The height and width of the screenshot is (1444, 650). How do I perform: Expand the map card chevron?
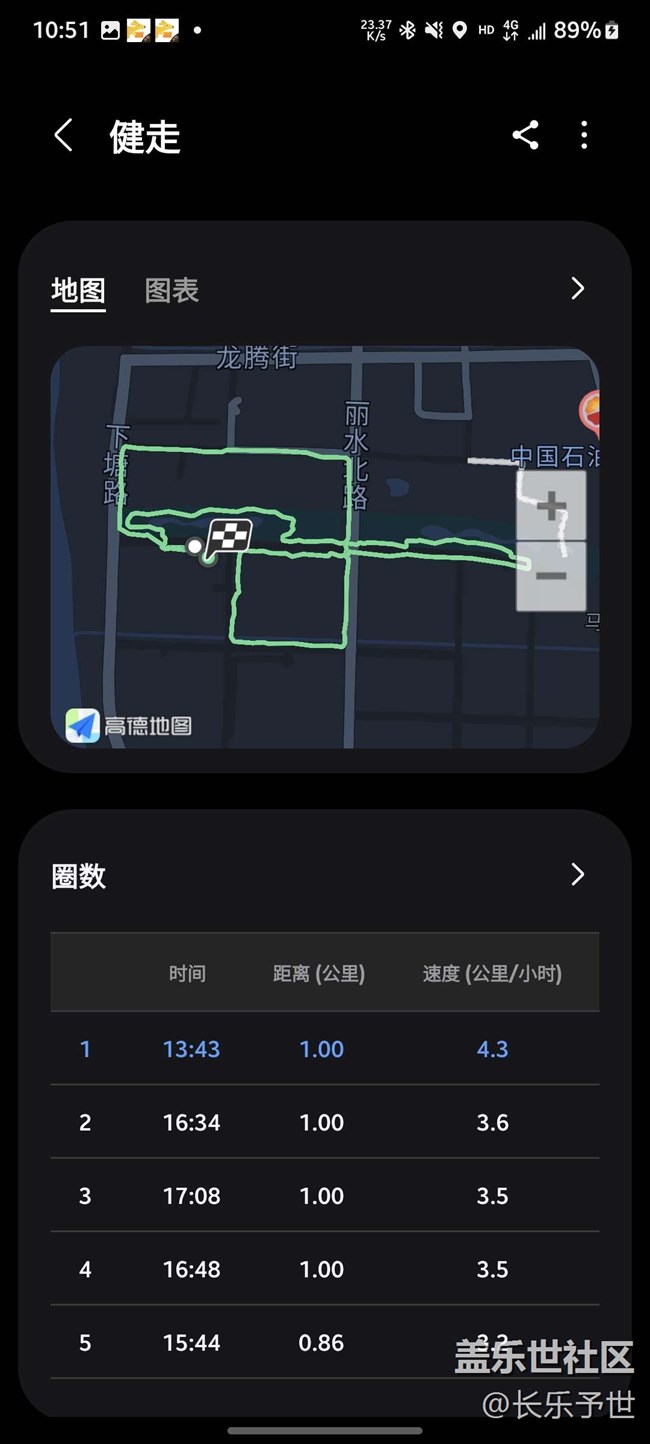click(577, 289)
